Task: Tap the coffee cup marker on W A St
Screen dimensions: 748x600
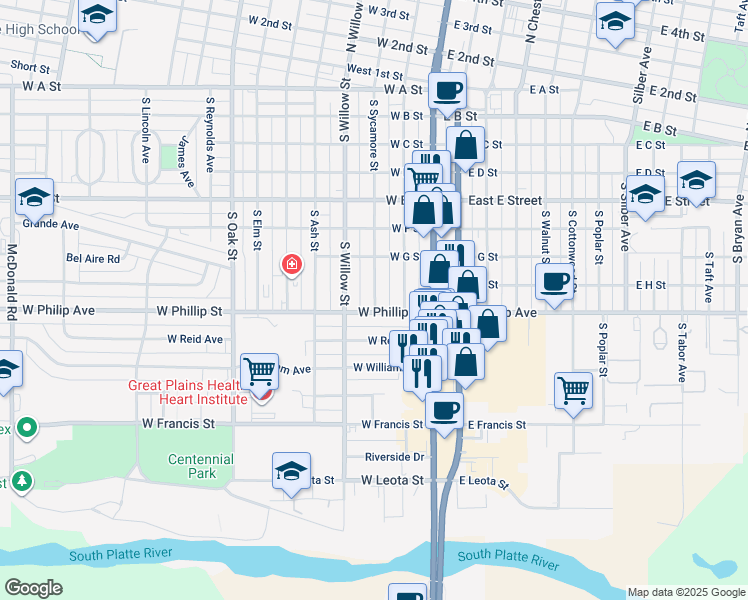Action: (x=447, y=91)
